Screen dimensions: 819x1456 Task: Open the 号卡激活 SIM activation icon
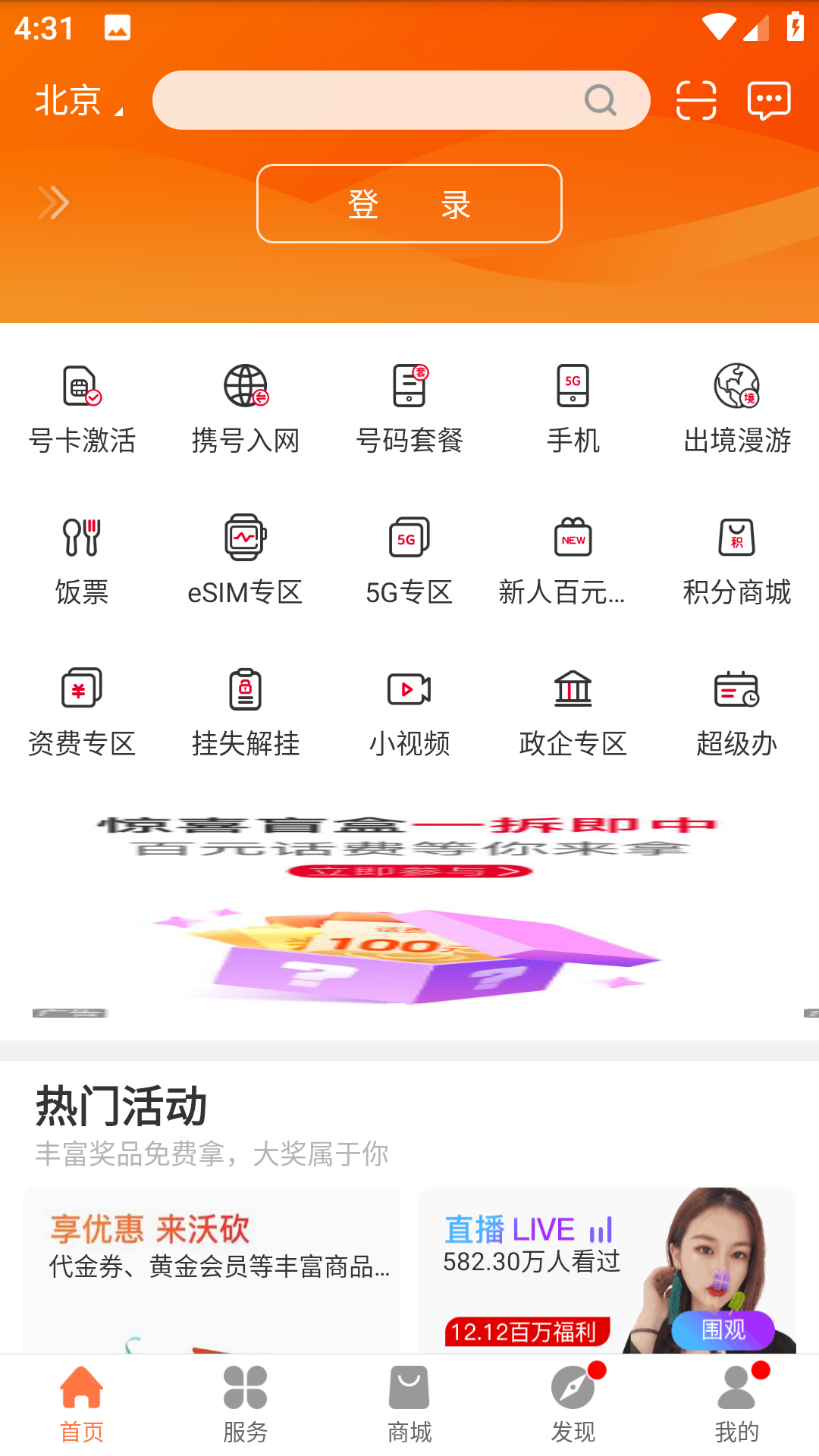(x=82, y=408)
